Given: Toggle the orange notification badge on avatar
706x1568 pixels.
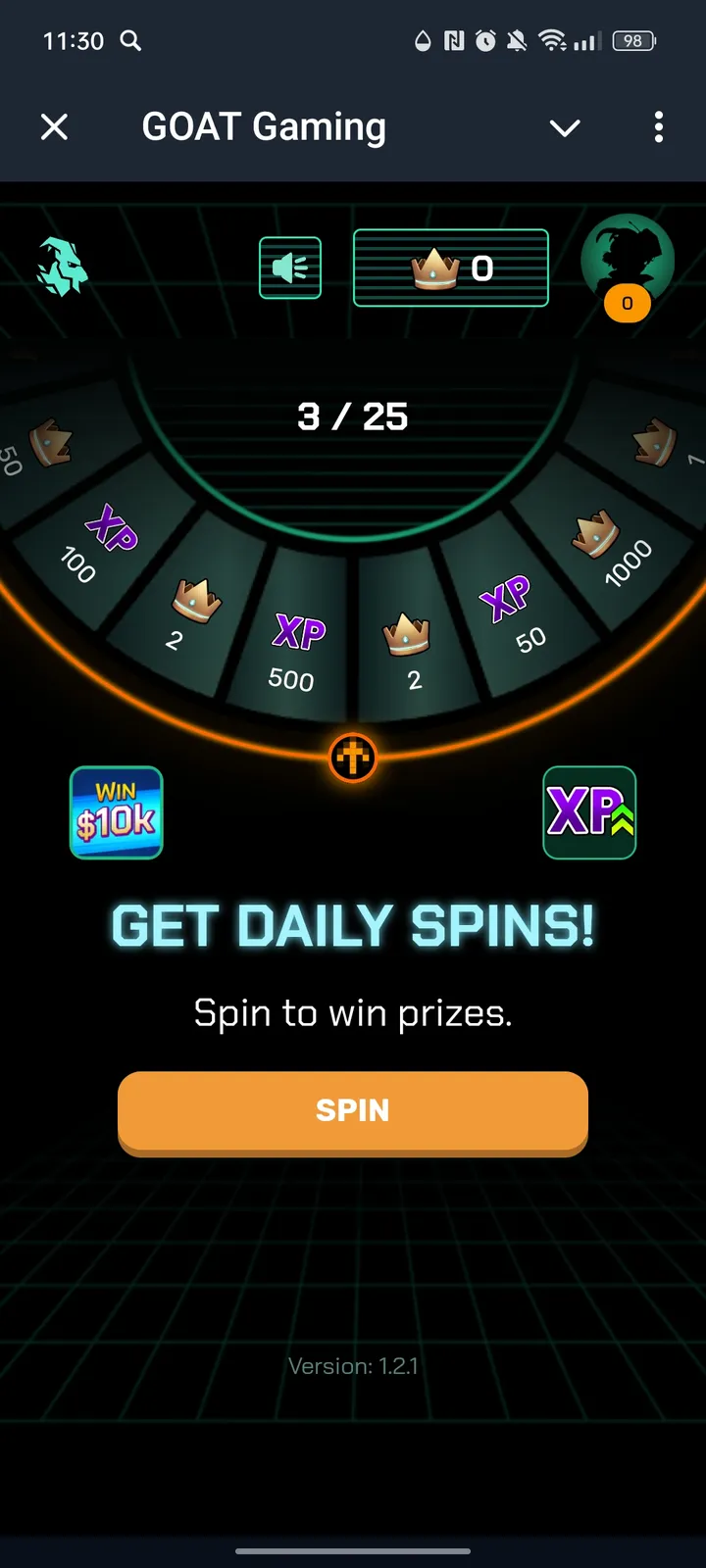Looking at the screenshot, I should [x=626, y=304].
